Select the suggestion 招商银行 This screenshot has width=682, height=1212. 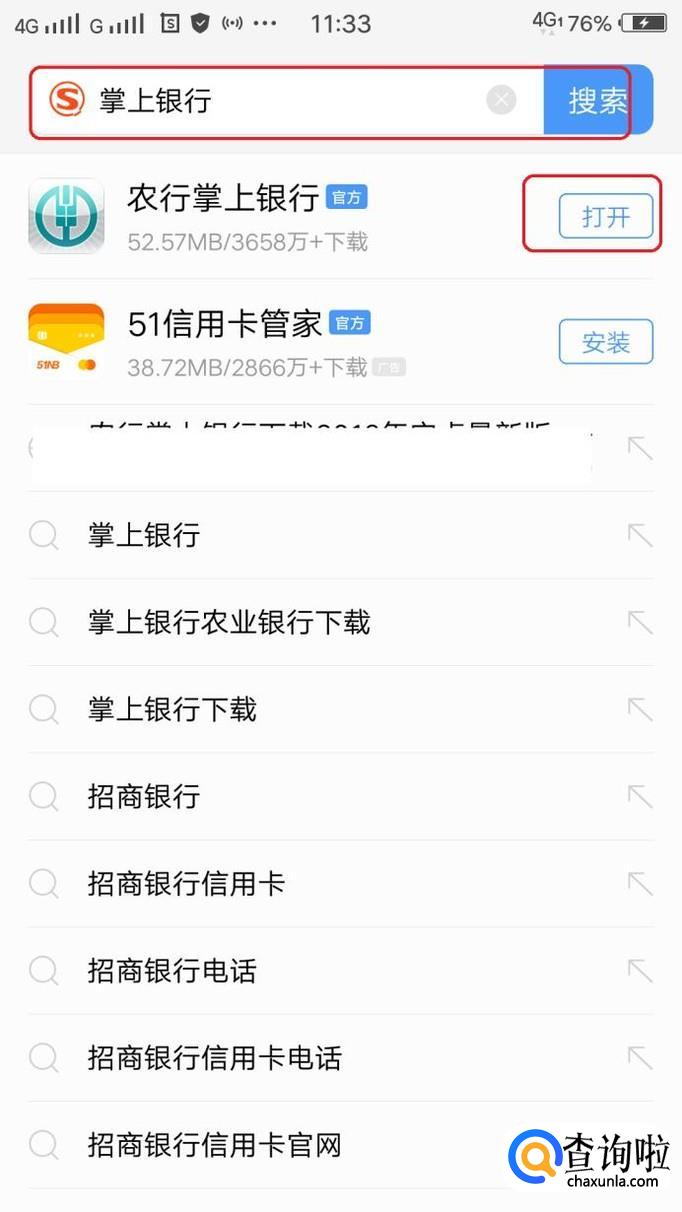click(x=144, y=796)
